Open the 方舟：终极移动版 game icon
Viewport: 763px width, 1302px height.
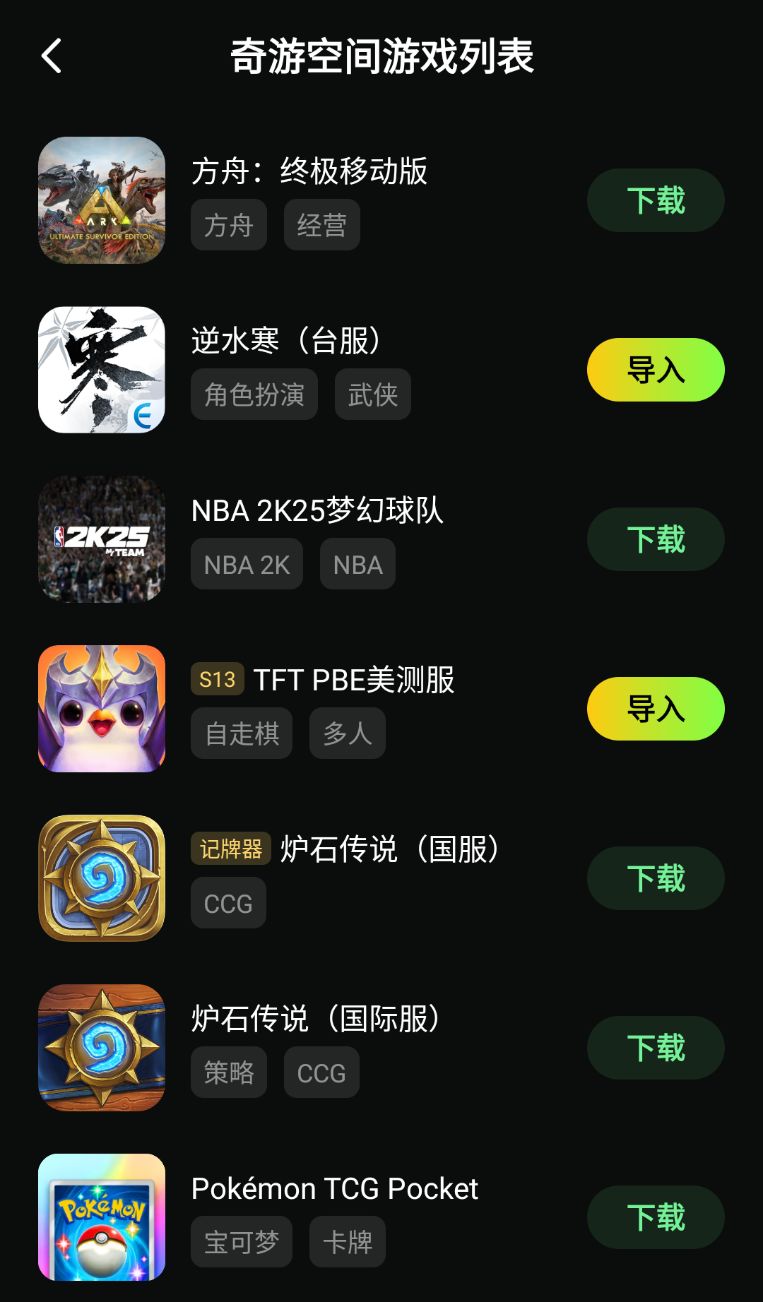click(x=101, y=200)
